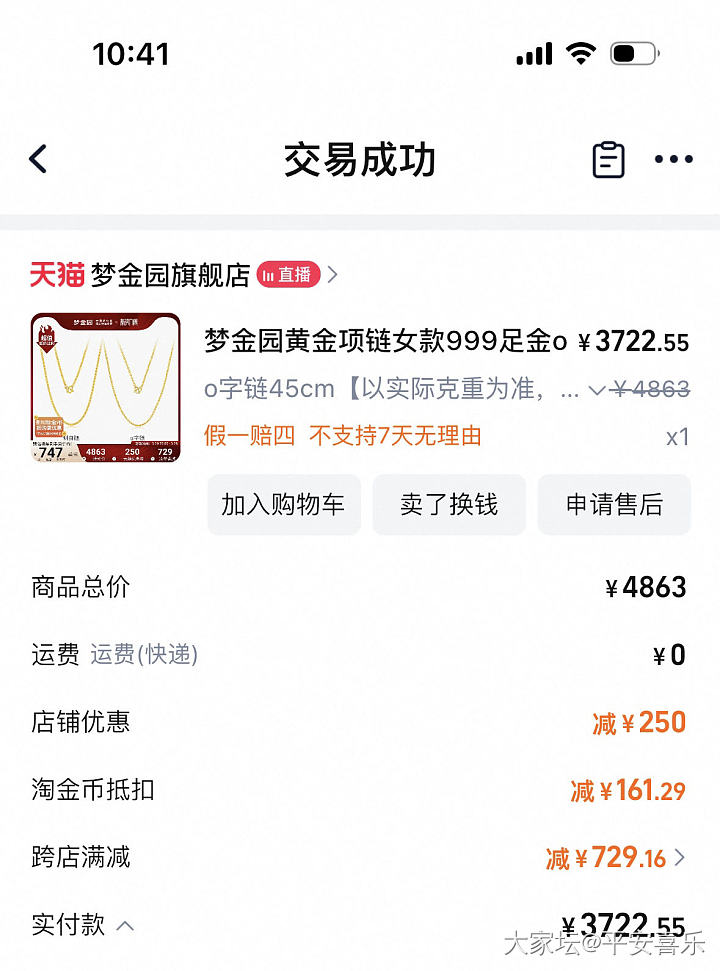This screenshot has height=971, width=720.
Task: Open the 梦金园旗舰店 store page
Action: click(170, 275)
